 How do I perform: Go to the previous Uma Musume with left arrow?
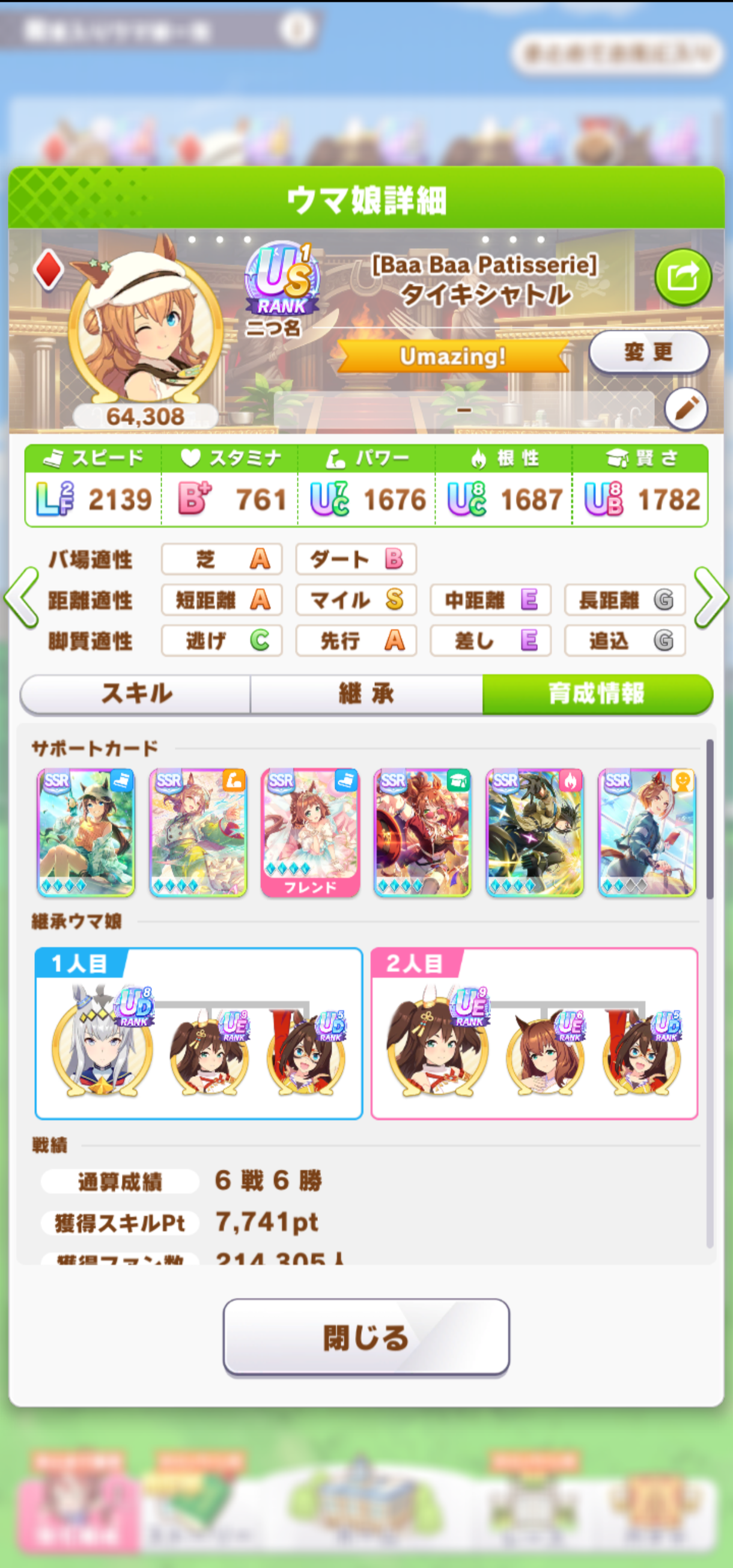[x=21, y=598]
